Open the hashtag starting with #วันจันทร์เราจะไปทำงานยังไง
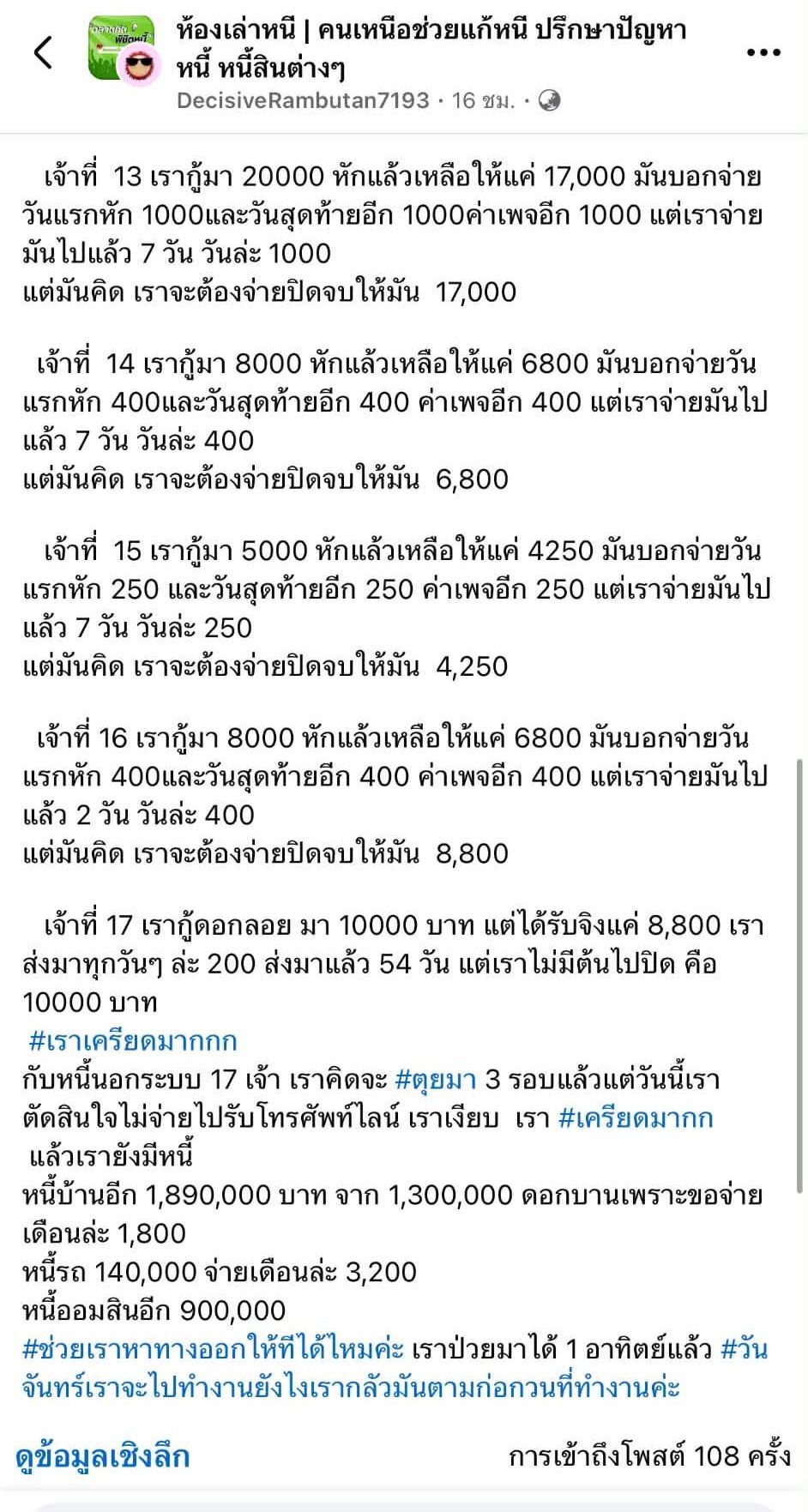808x1512 pixels. click(395, 1369)
